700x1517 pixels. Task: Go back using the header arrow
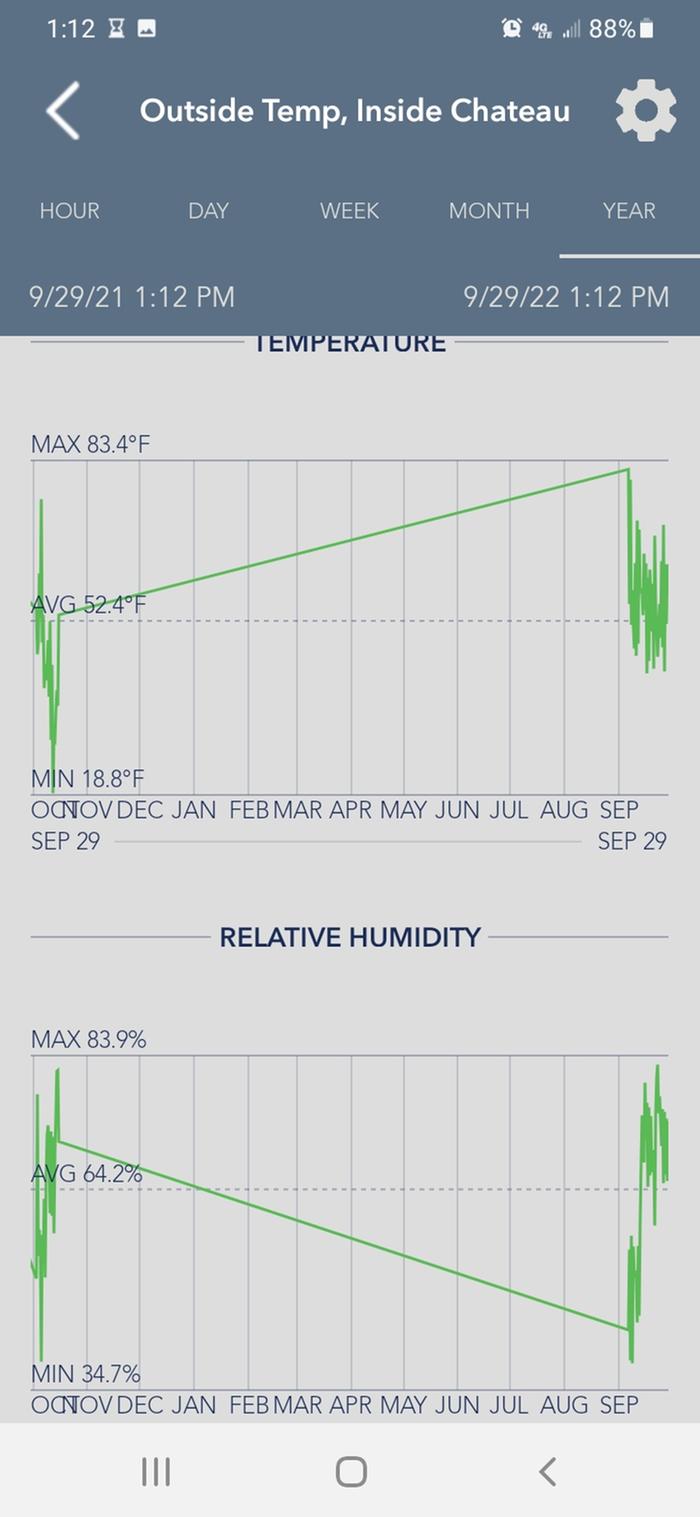click(x=62, y=110)
